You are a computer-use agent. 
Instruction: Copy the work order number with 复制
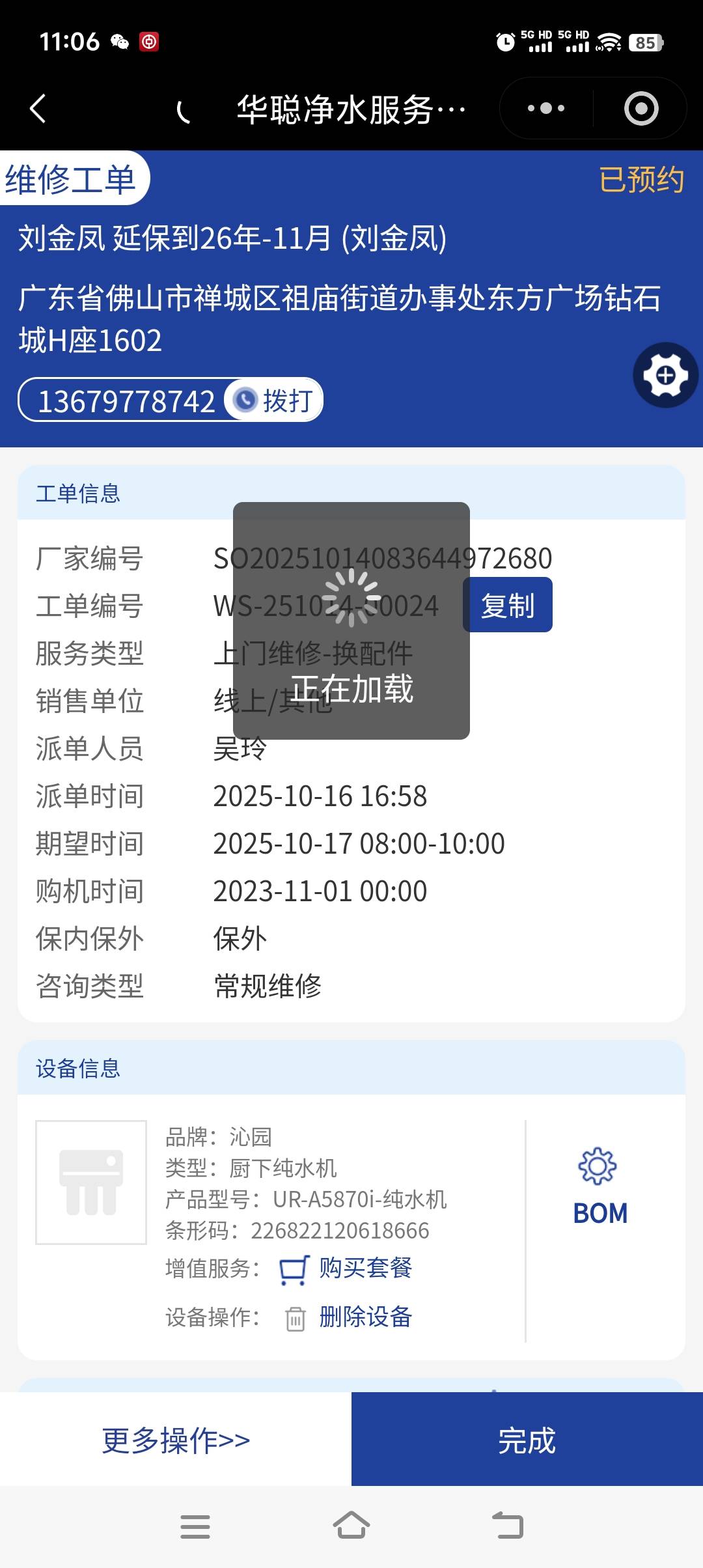click(x=508, y=605)
